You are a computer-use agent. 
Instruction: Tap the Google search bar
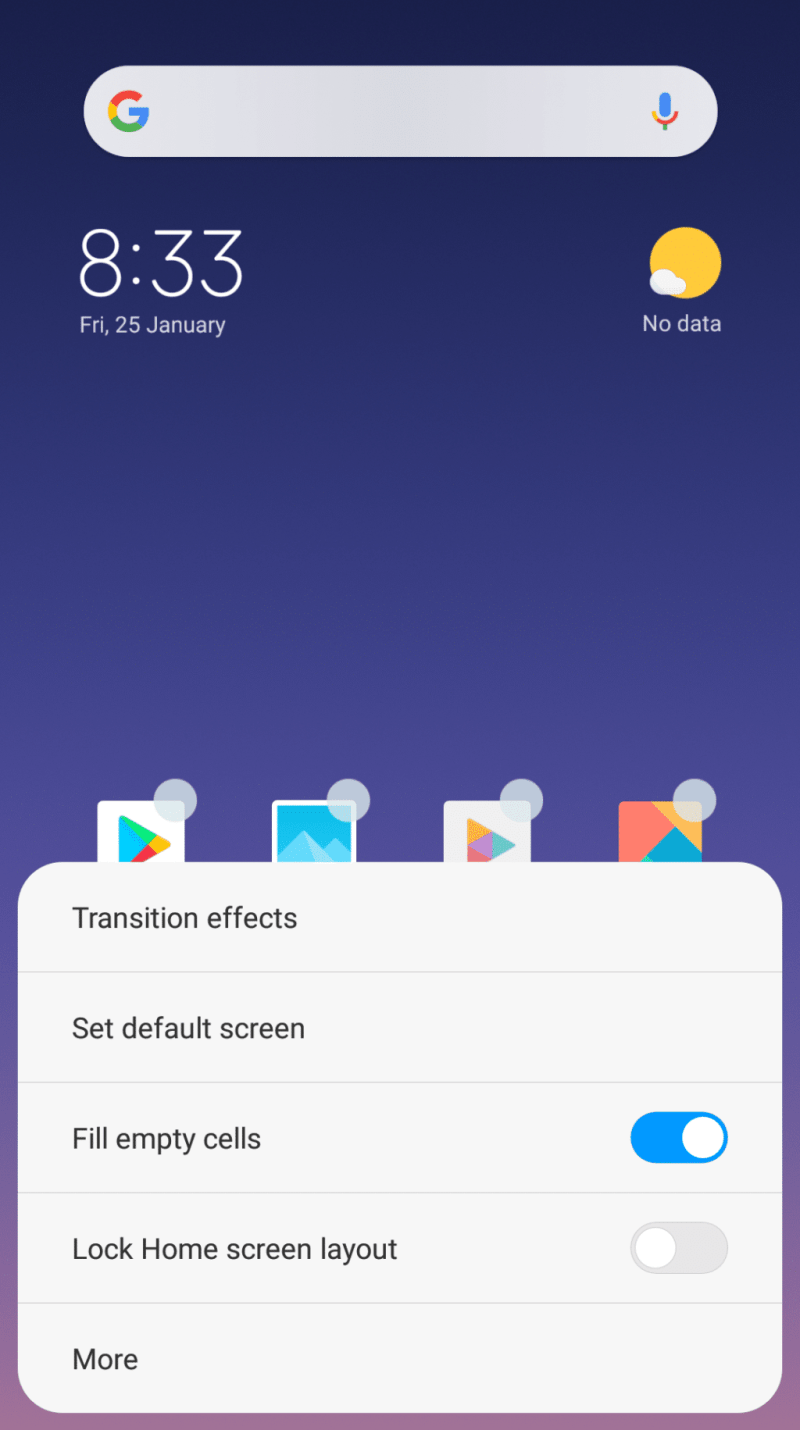tap(390, 111)
